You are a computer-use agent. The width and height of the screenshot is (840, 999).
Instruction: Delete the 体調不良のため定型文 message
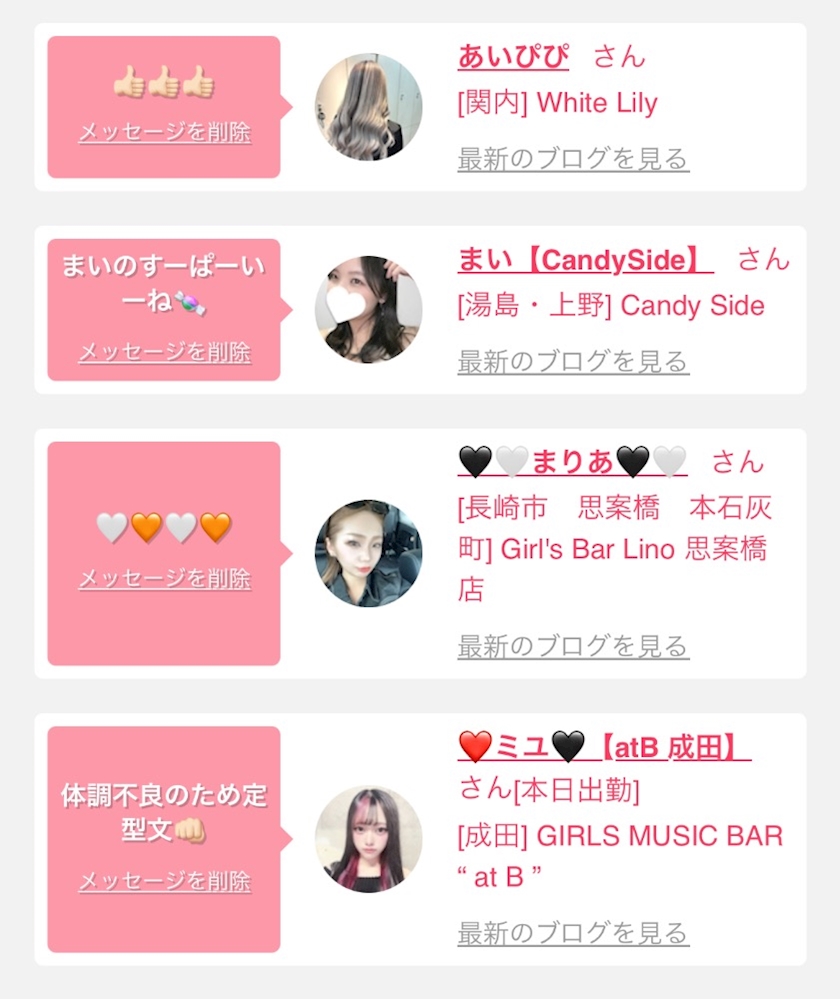(165, 882)
